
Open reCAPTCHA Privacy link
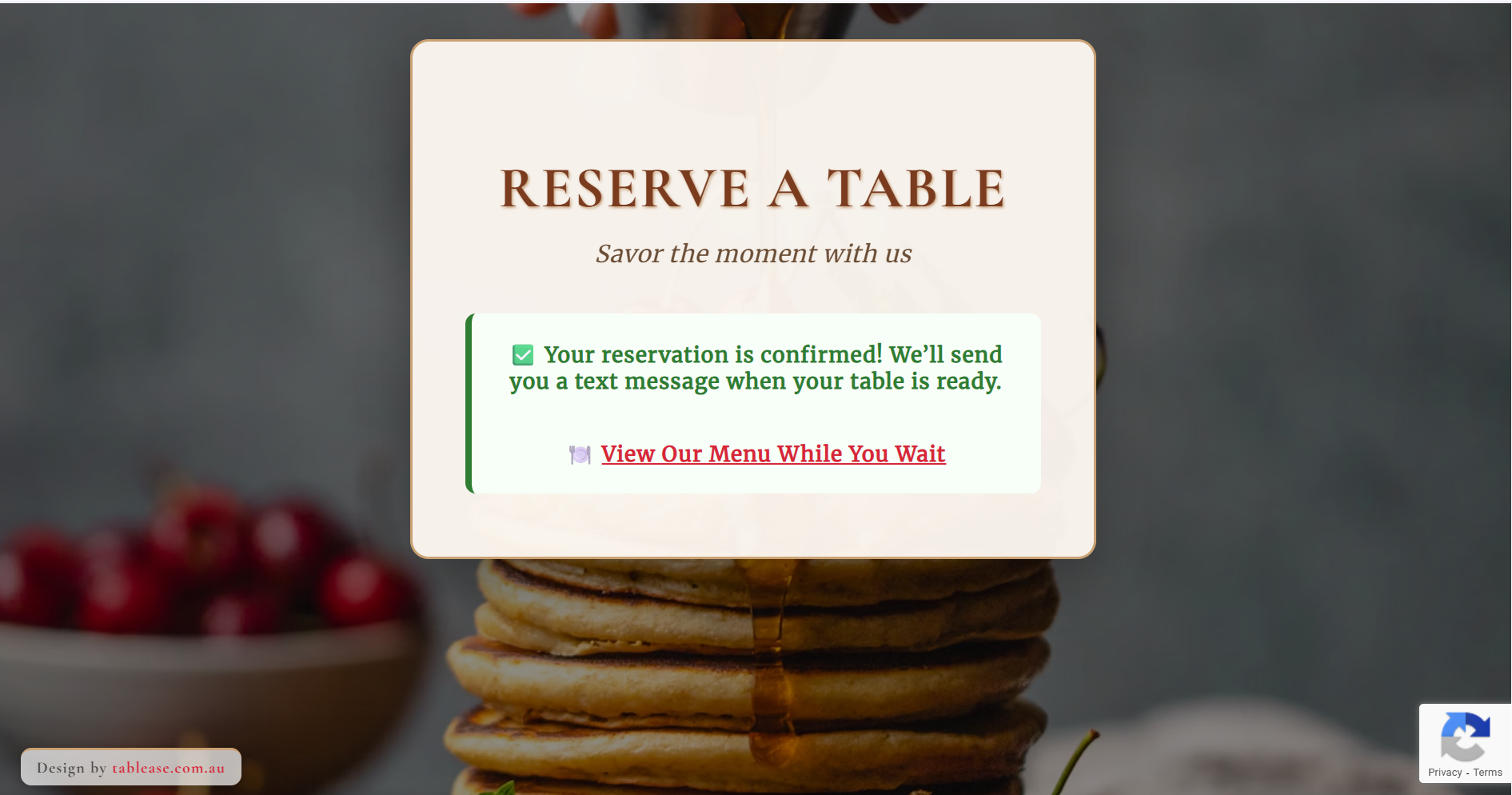(1444, 773)
